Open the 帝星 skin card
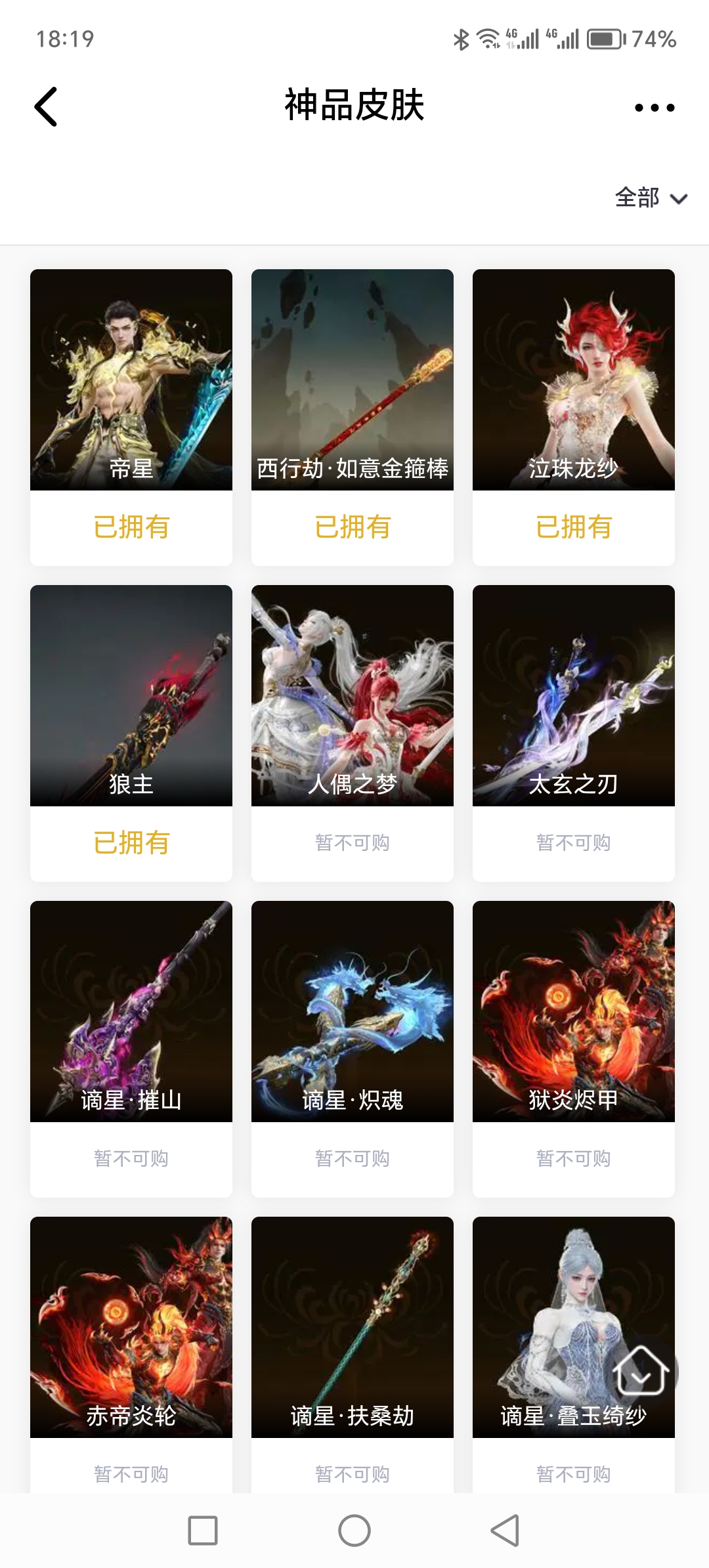Viewport: 709px width, 1568px height. (131, 380)
